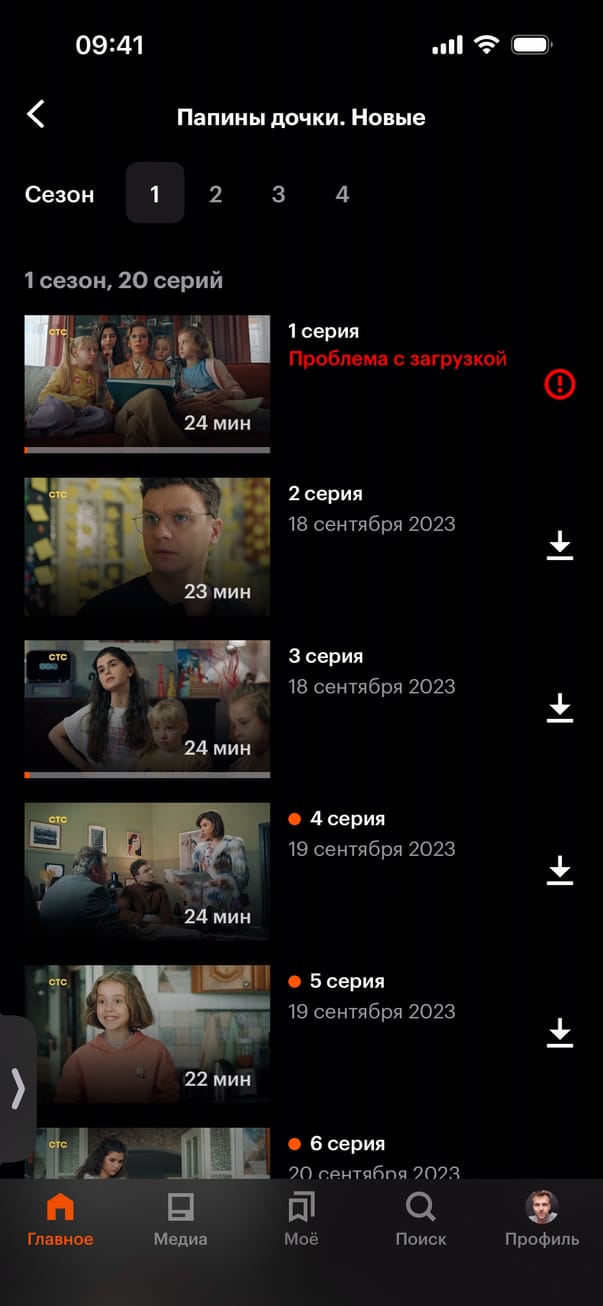Open 2 серия thumbnail
The height and width of the screenshot is (1306, 603).
point(147,546)
